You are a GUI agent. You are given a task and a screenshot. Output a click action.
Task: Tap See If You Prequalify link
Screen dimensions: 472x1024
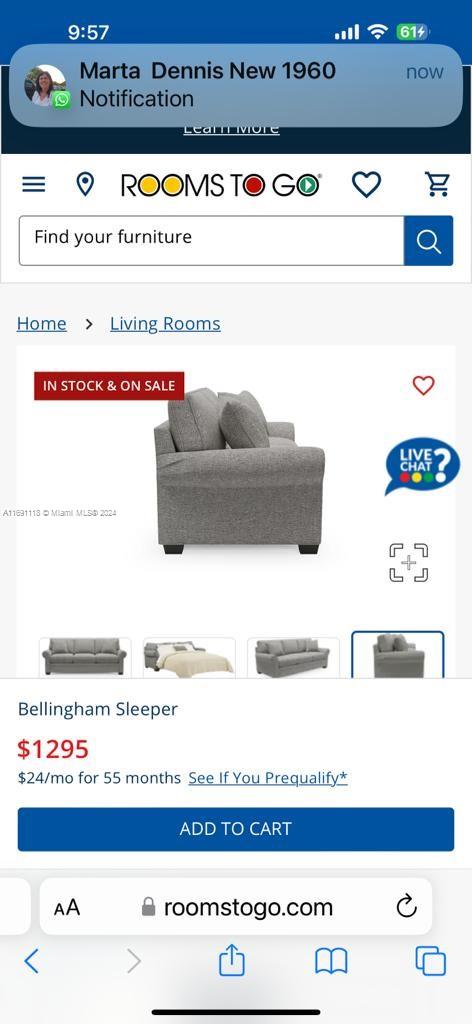[x=268, y=778]
